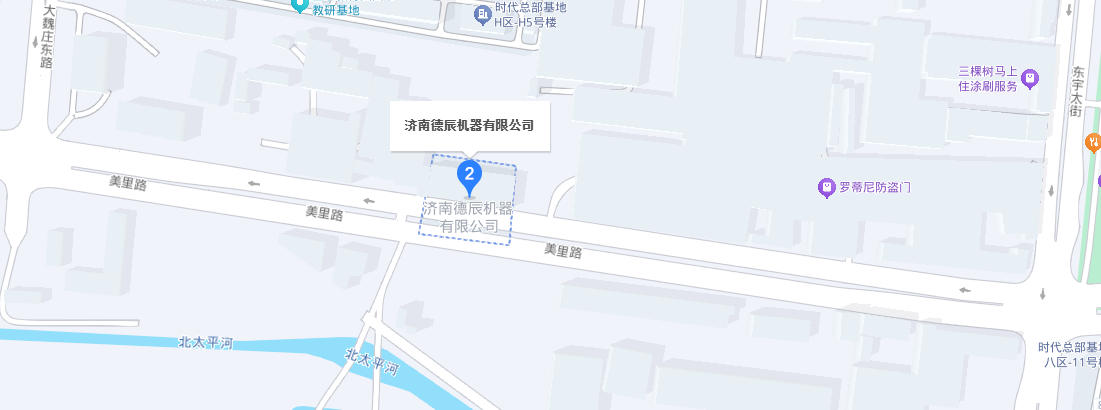Image resolution: width=1101 pixels, height=410 pixels.
Task: Tap the orange restaurant icon by 东宇大街
Action: click(x=1093, y=143)
